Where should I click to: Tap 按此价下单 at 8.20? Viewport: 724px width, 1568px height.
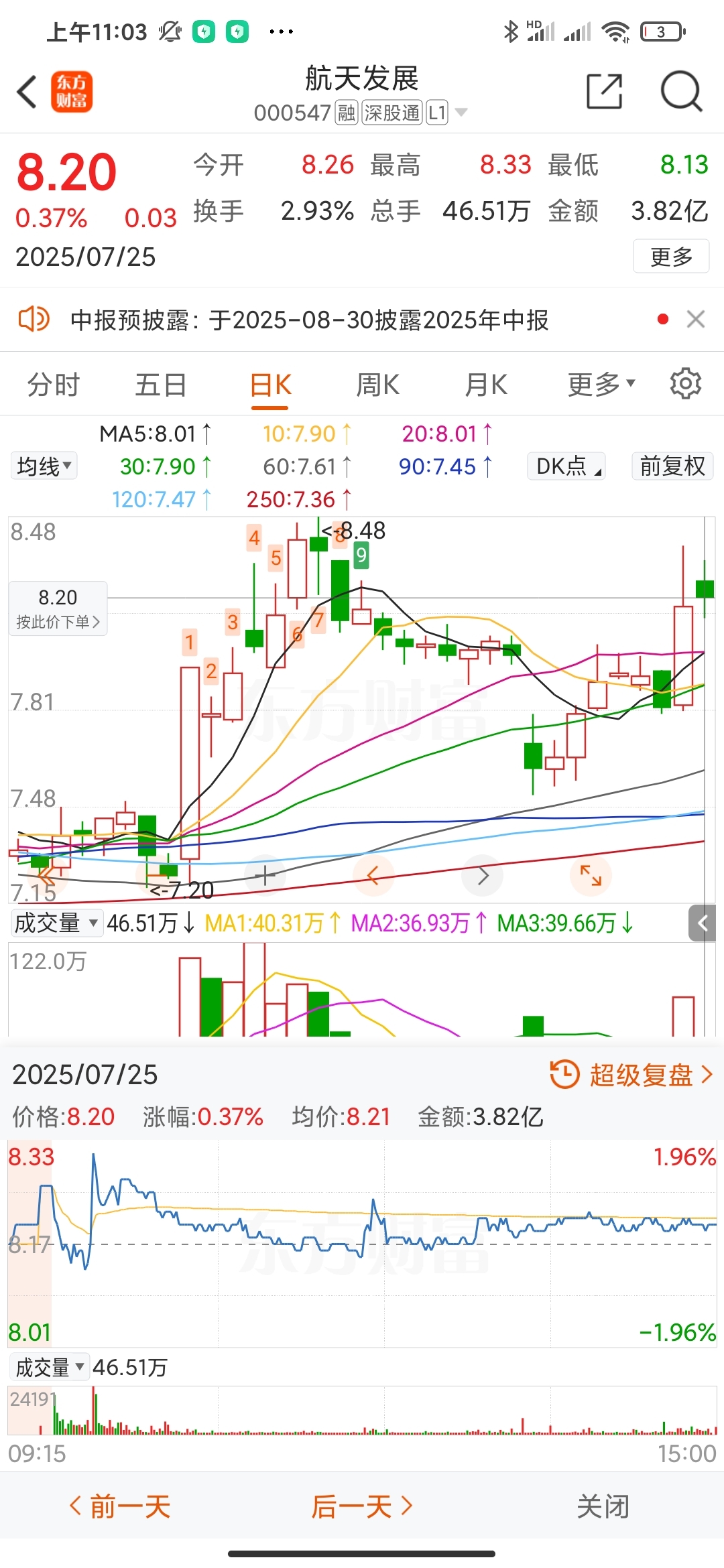tap(58, 608)
